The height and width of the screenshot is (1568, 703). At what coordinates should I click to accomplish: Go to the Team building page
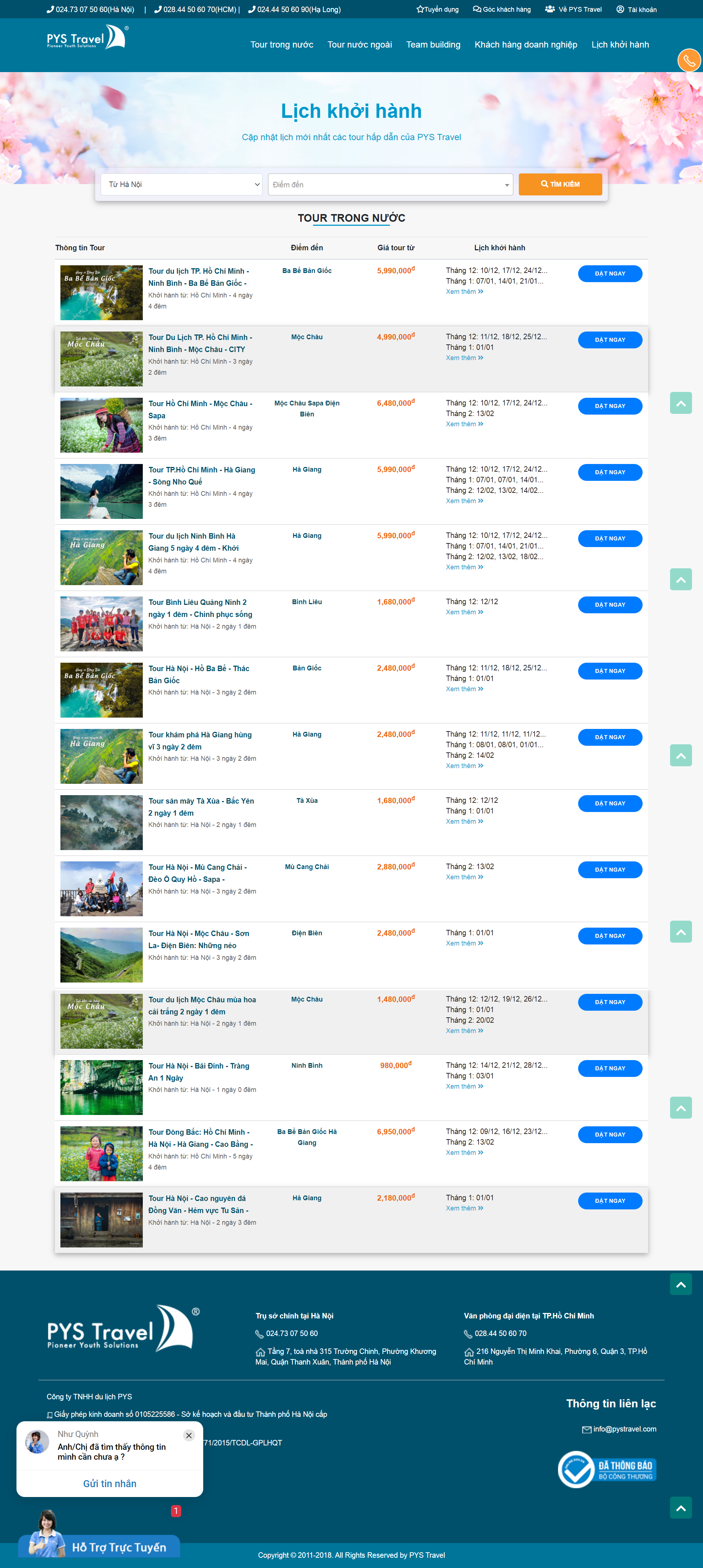tap(433, 44)
